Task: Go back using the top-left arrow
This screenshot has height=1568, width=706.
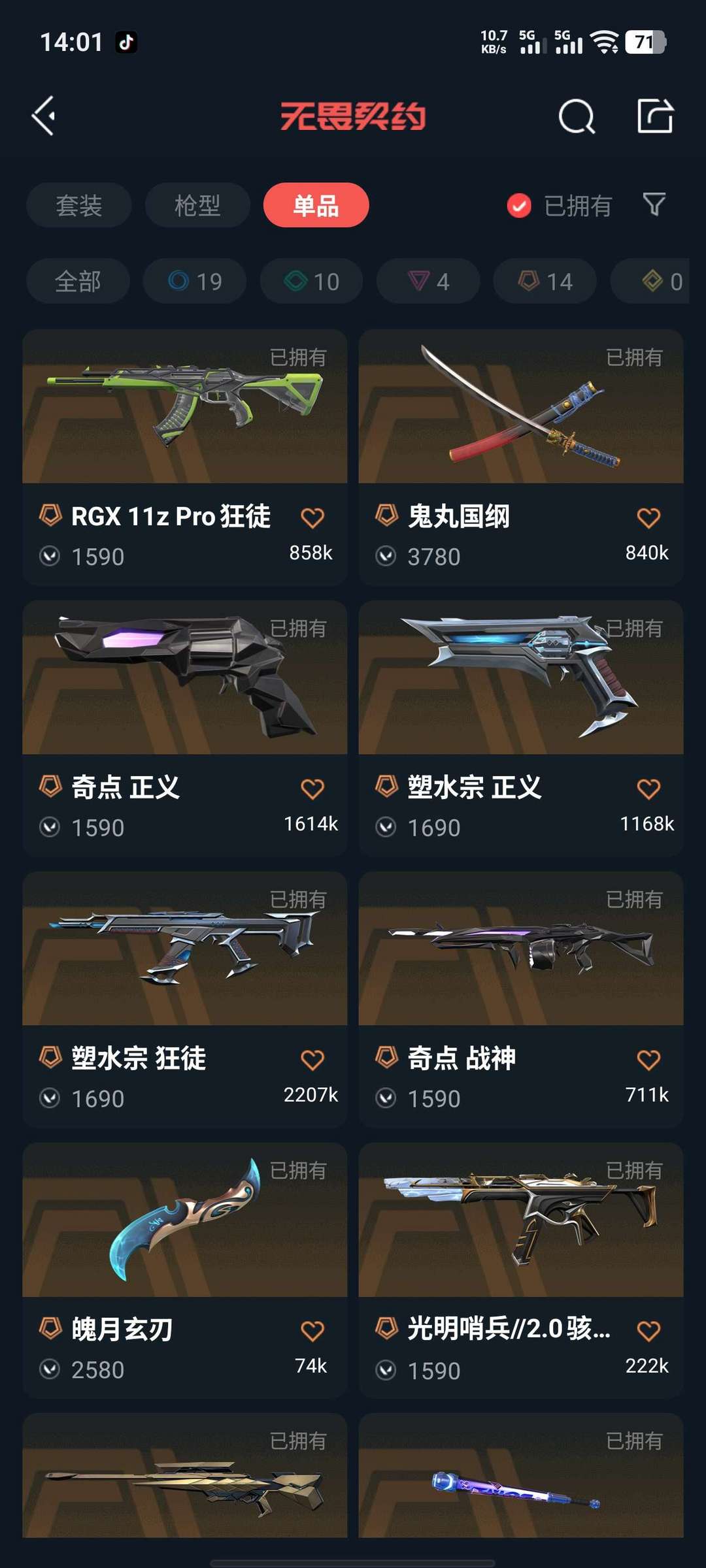Action: pos(44,116)
